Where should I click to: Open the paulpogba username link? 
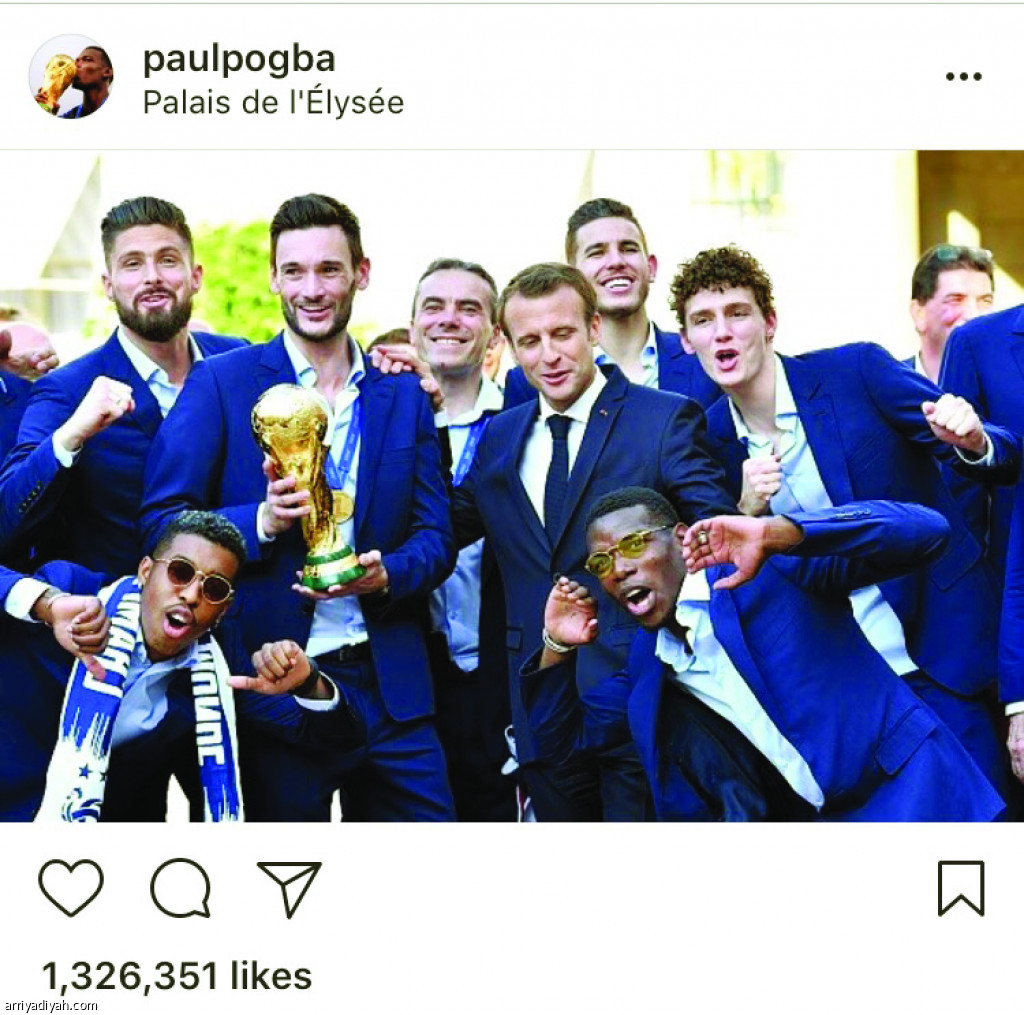pyautogui.click(x=238, y=60)
